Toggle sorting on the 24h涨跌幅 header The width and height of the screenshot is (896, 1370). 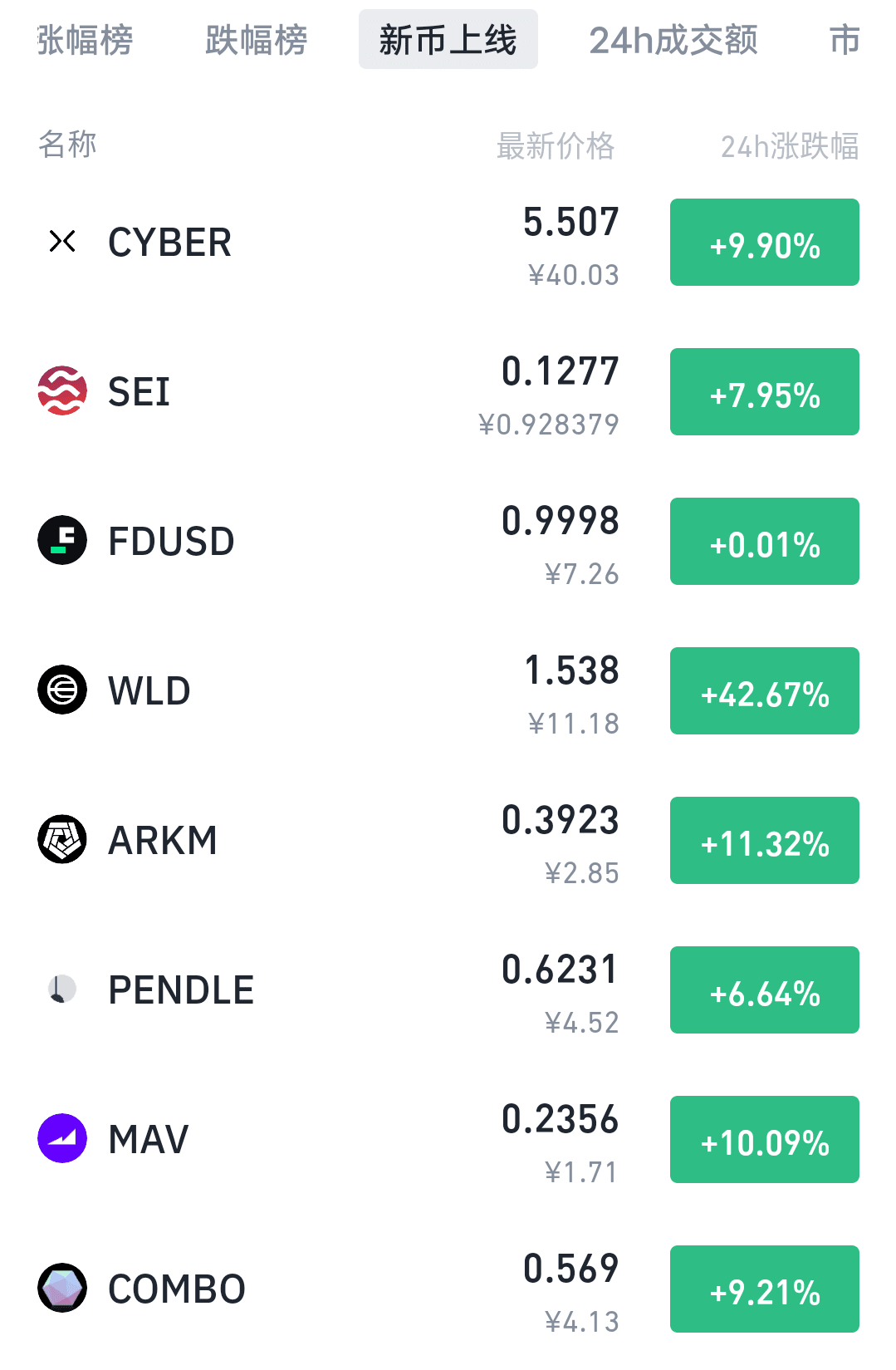pyautogui.click(x=791, y=144)
